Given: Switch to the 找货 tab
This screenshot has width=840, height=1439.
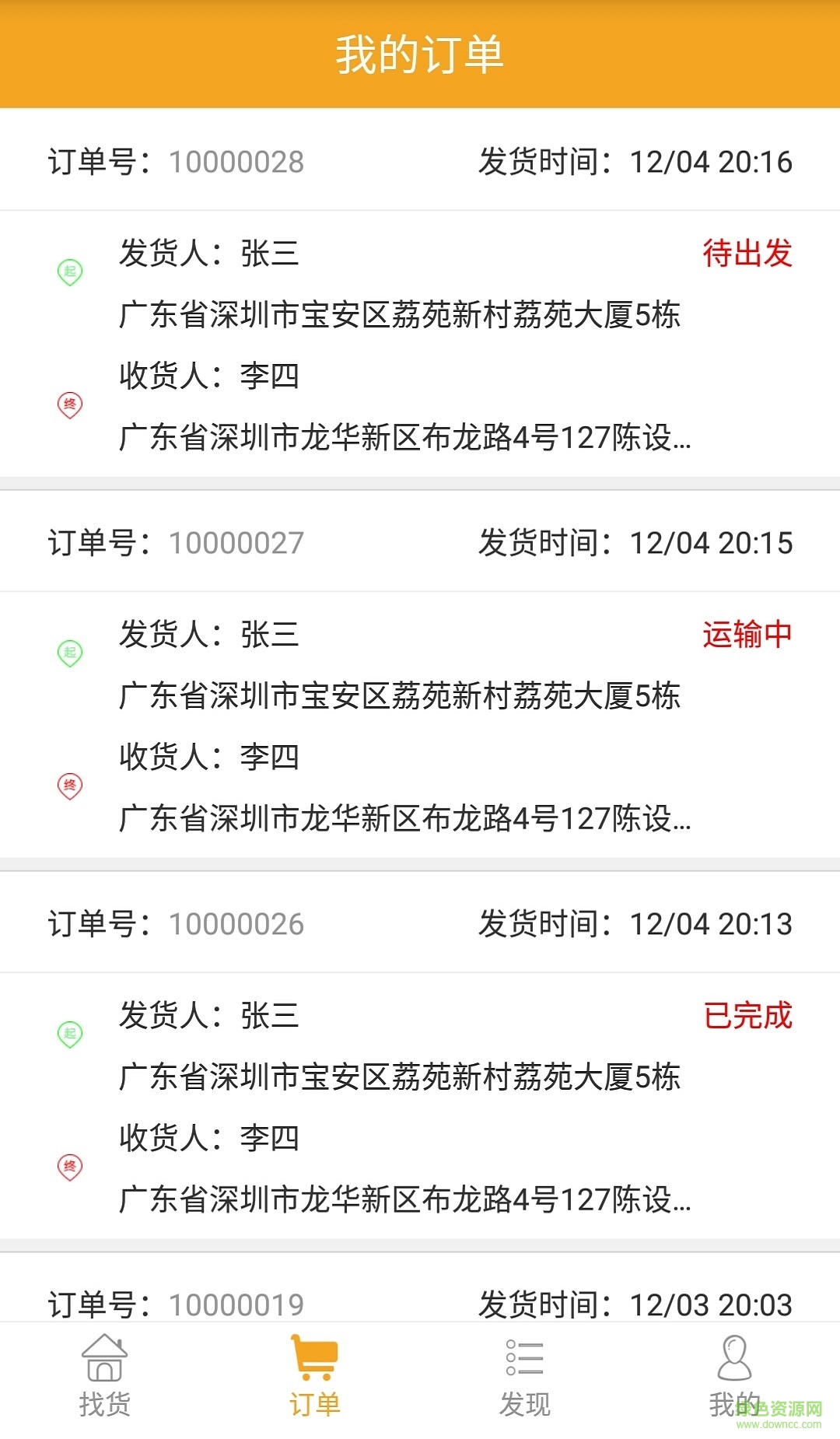Looking at the screenshot, I should (105, 1377).
